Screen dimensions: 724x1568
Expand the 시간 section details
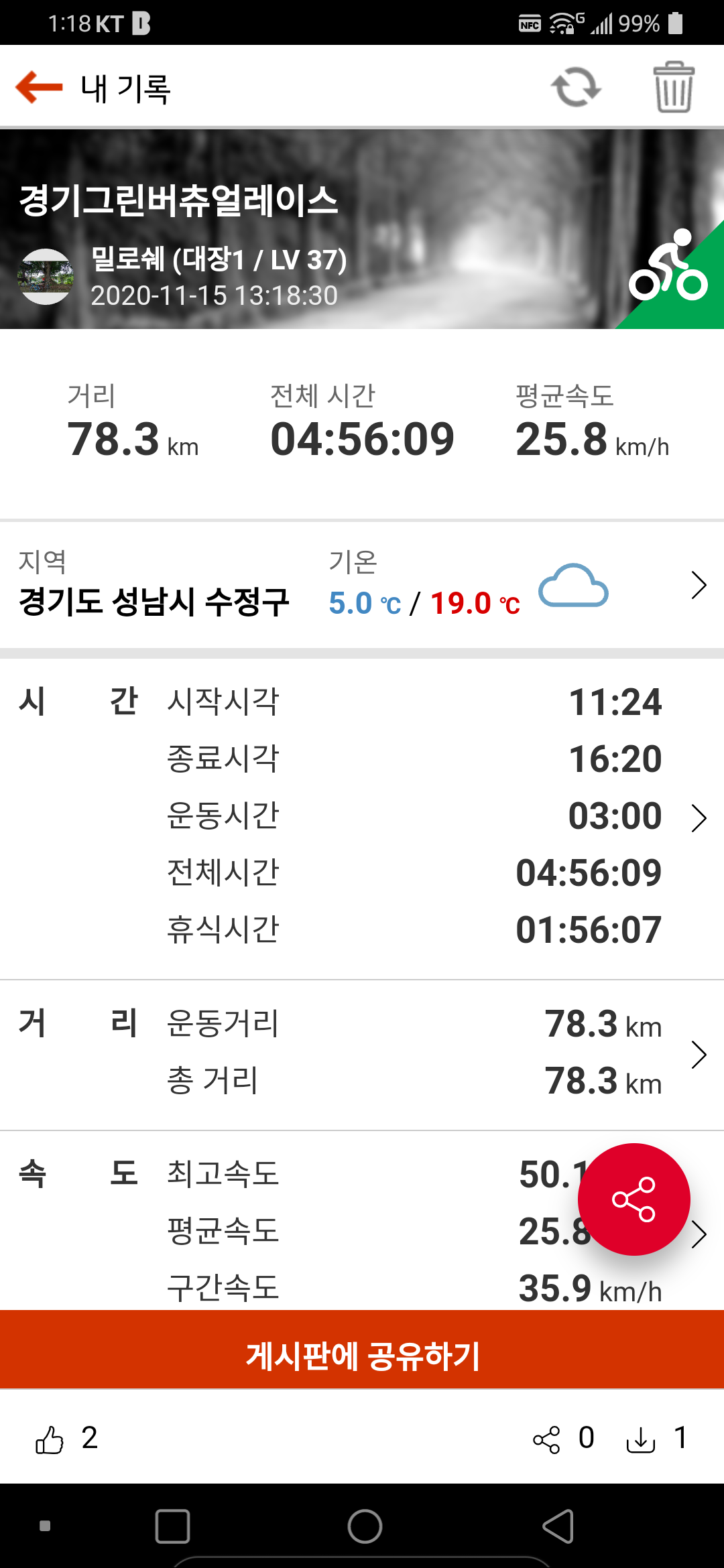click(x=699, y=818)
